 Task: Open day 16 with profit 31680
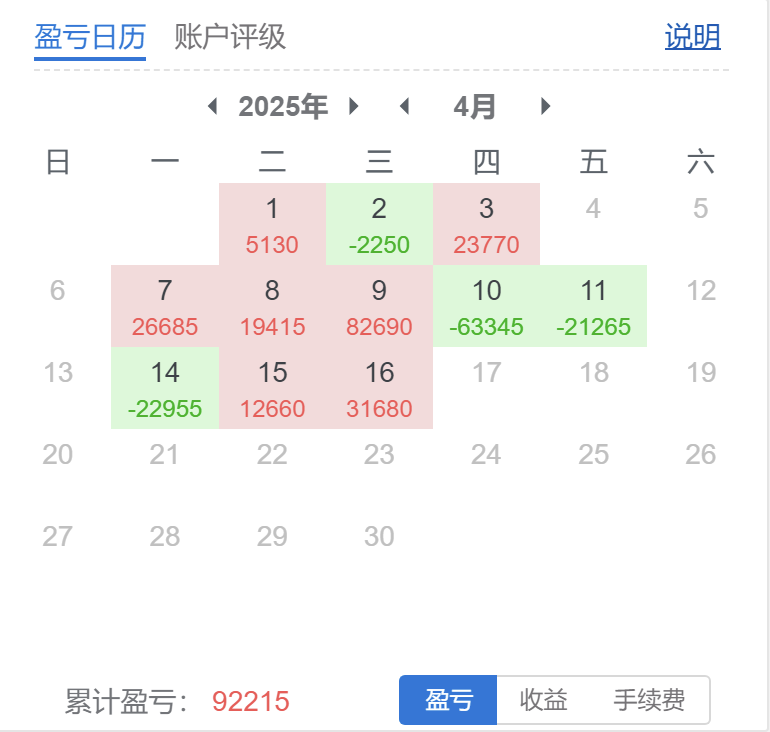point(379,389)
